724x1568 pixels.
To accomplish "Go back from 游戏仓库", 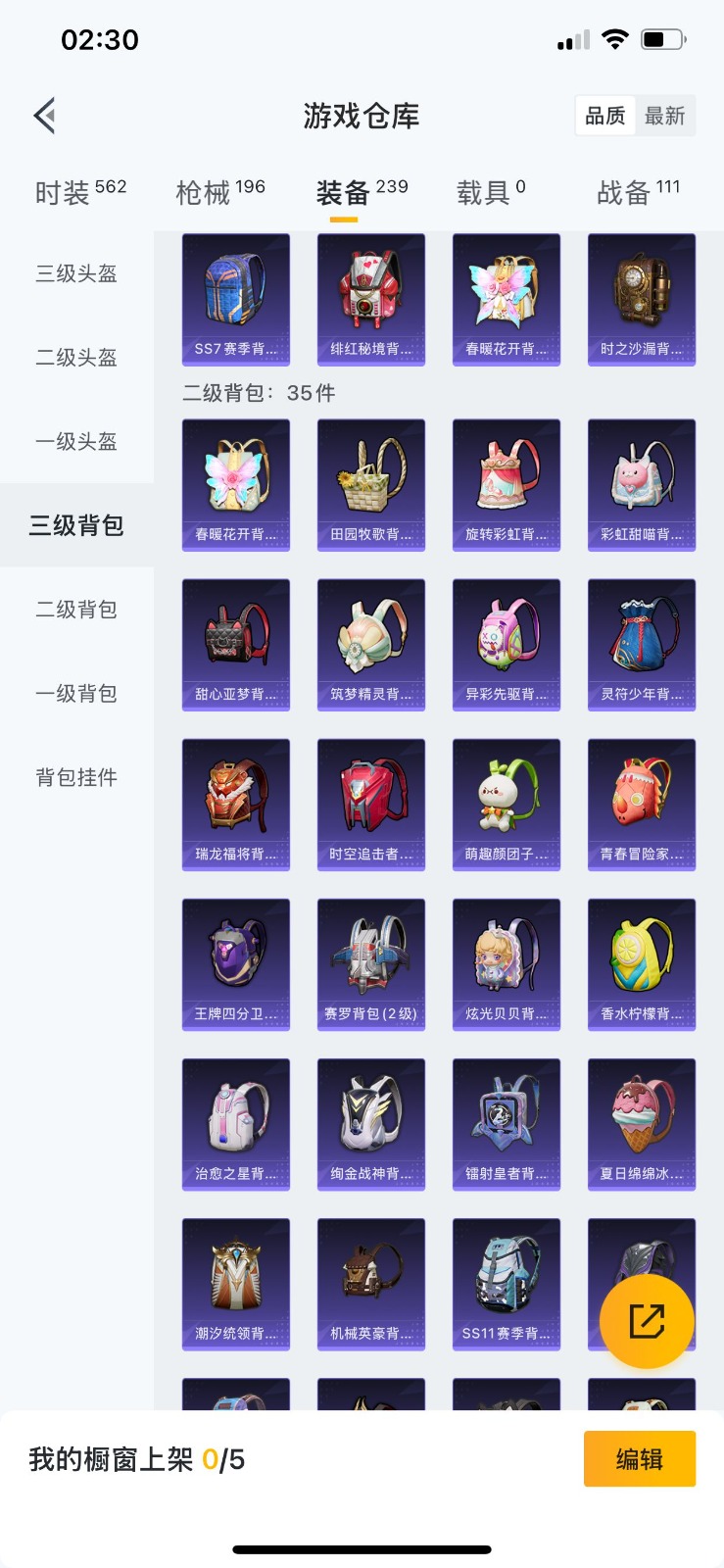I will (x=45, y=116).
